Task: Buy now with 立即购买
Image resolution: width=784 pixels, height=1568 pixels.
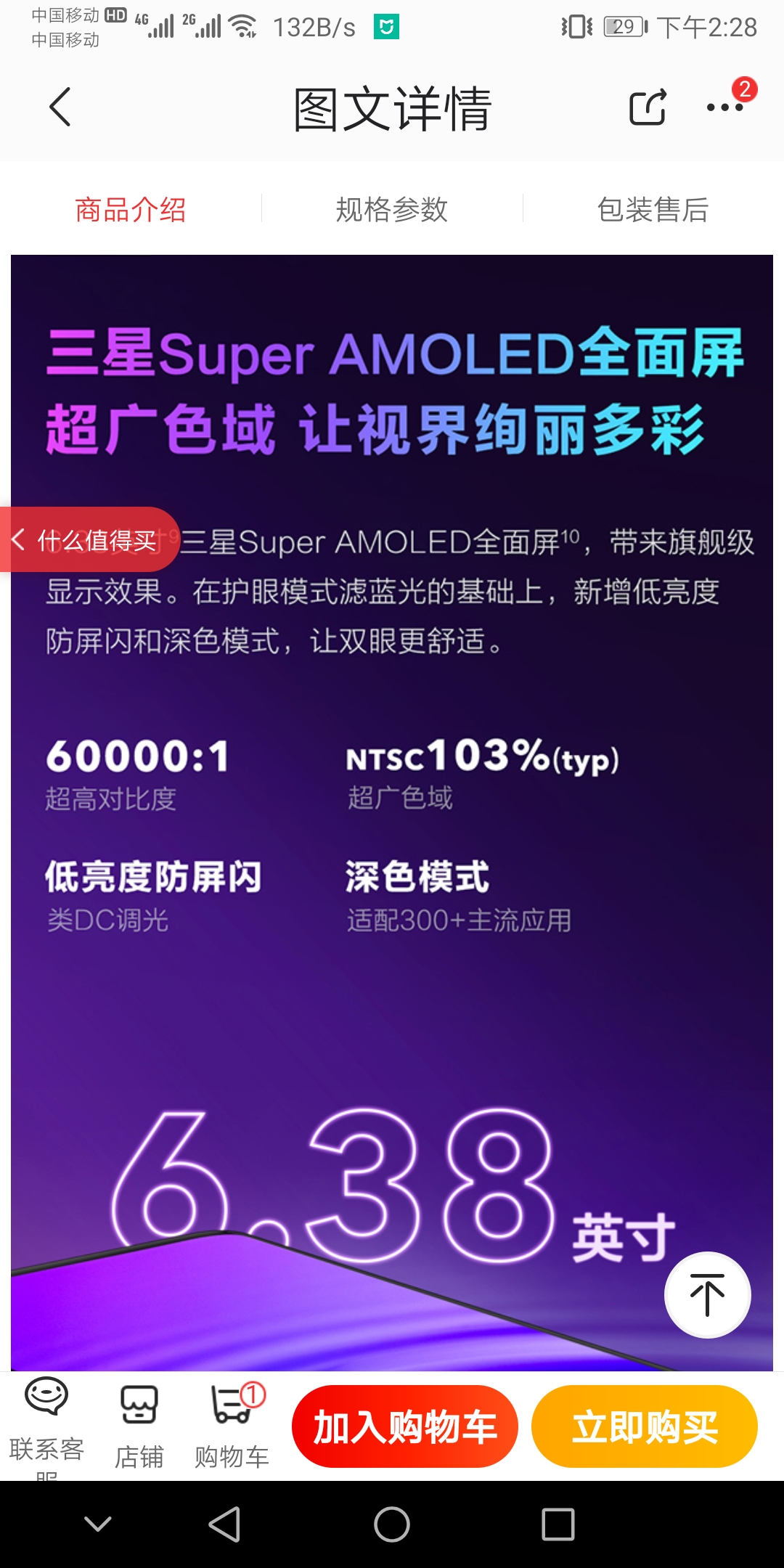Action: 645,1426
